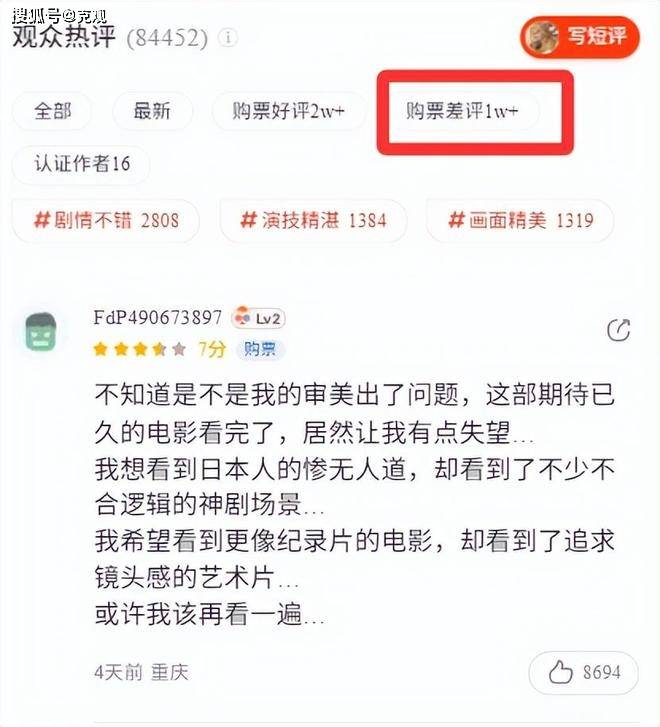Image resolution: width=660 pixels, height=727 pixels.
Task: Share FdP490673897's review
Action: point(619,330)
